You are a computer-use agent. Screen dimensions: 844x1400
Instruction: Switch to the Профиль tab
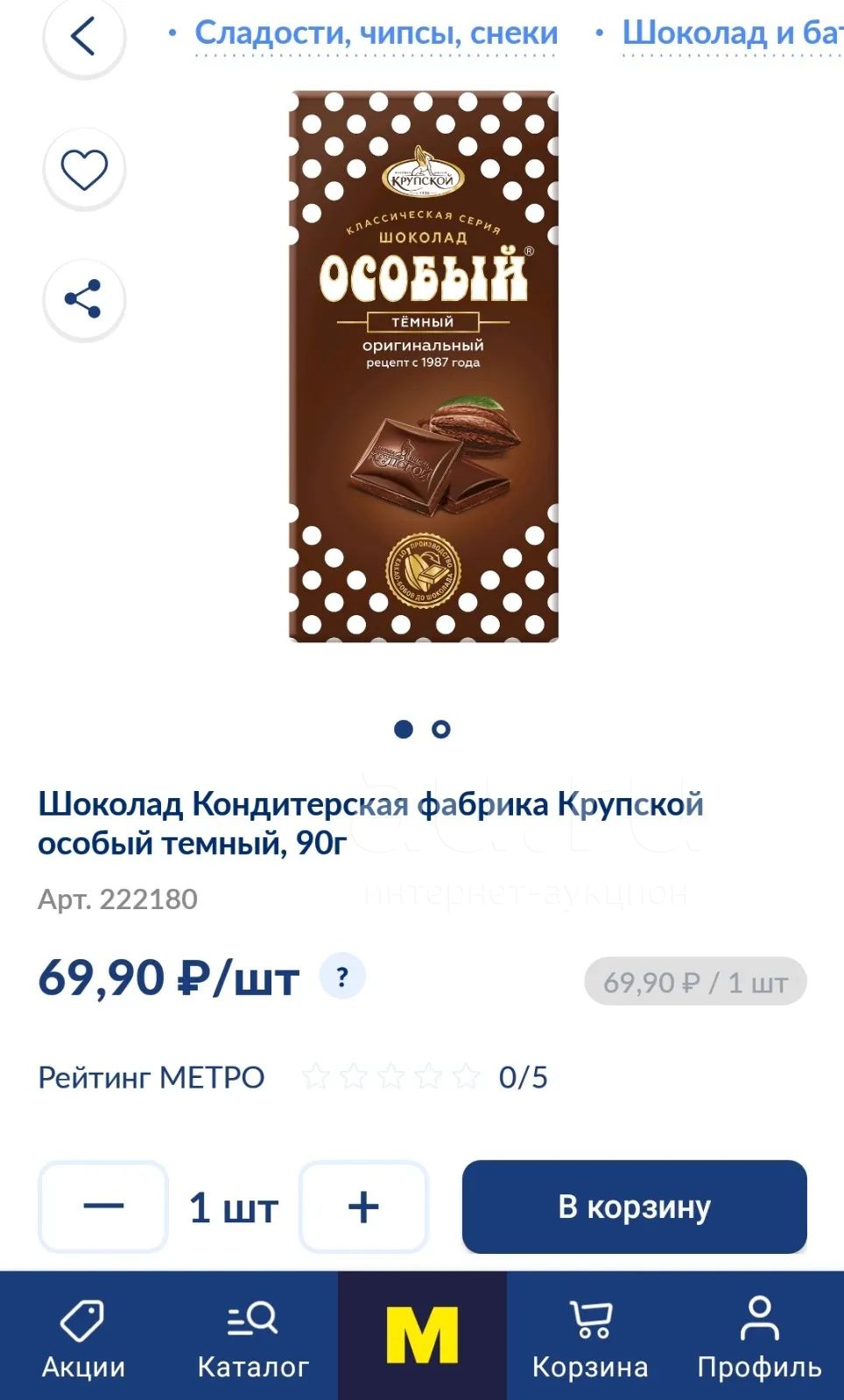tap(759, 1337)
